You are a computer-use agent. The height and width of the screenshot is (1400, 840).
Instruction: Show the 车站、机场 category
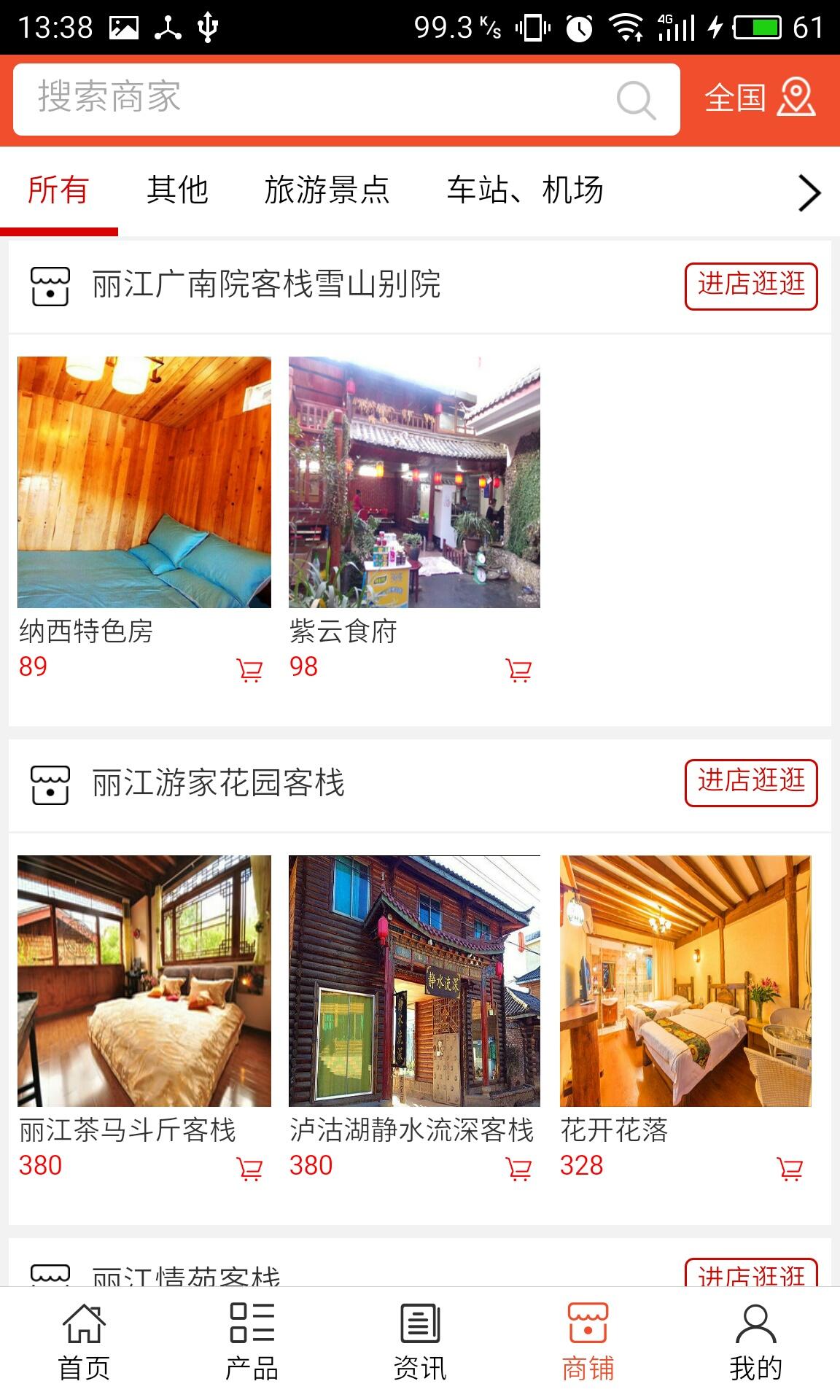[525, 190]
